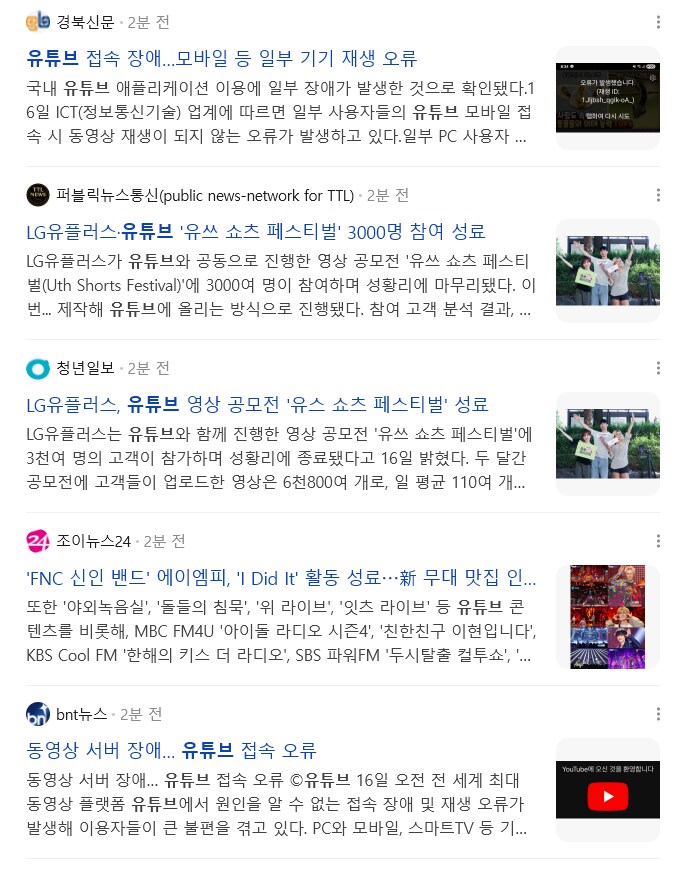Open the overflow menu for bnt뉴스 article
This screenshot has height=872, width=695.
coord(657,714)
